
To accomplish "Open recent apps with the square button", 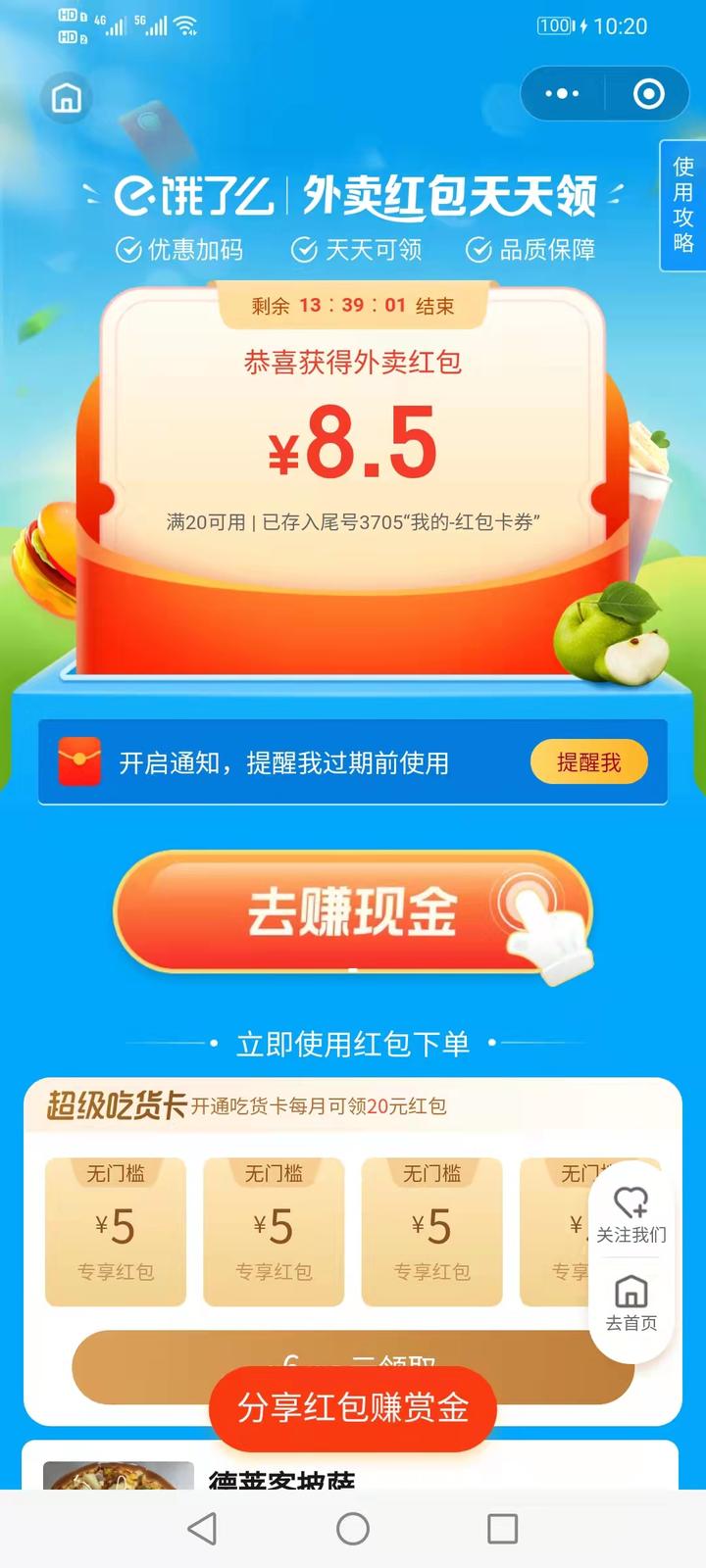I will 502,1529.
